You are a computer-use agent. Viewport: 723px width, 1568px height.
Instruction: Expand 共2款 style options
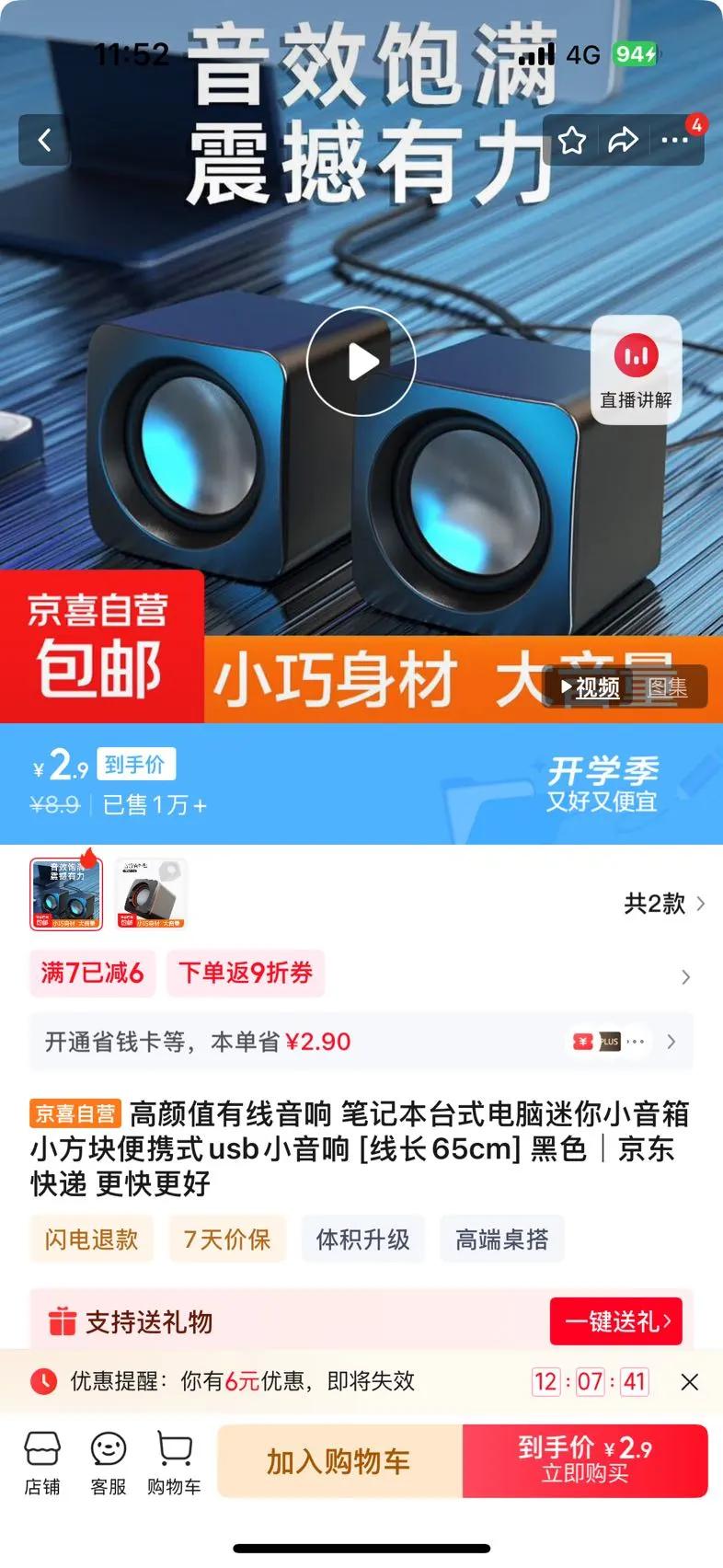coord(664,904)
